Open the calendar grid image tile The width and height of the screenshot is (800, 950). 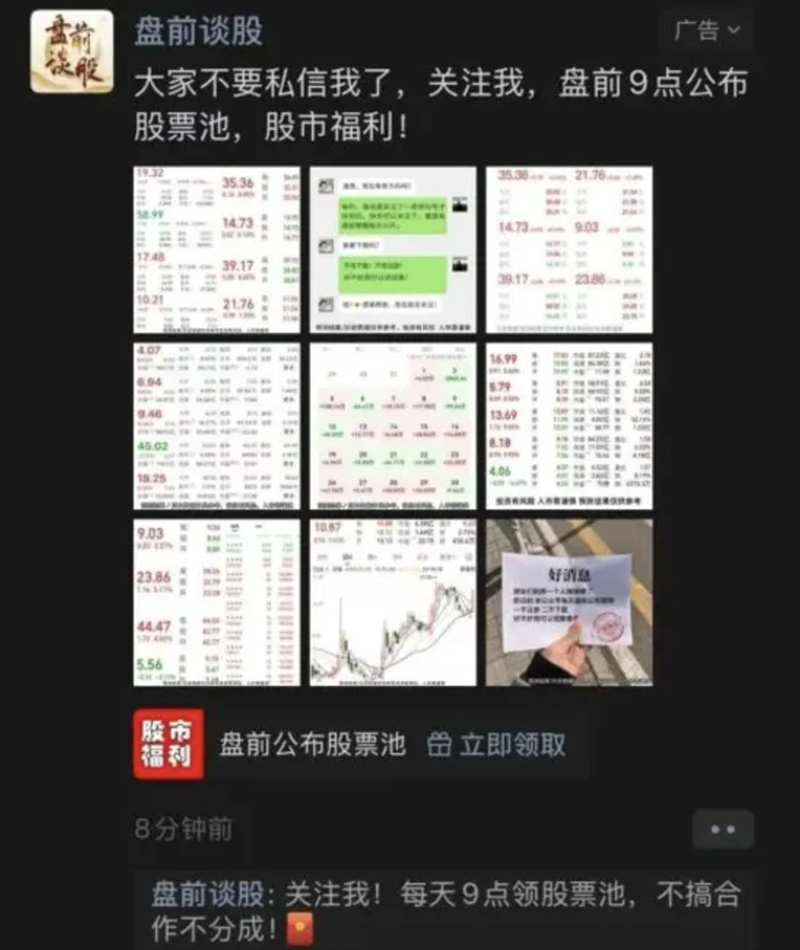[x=393, y=426]
